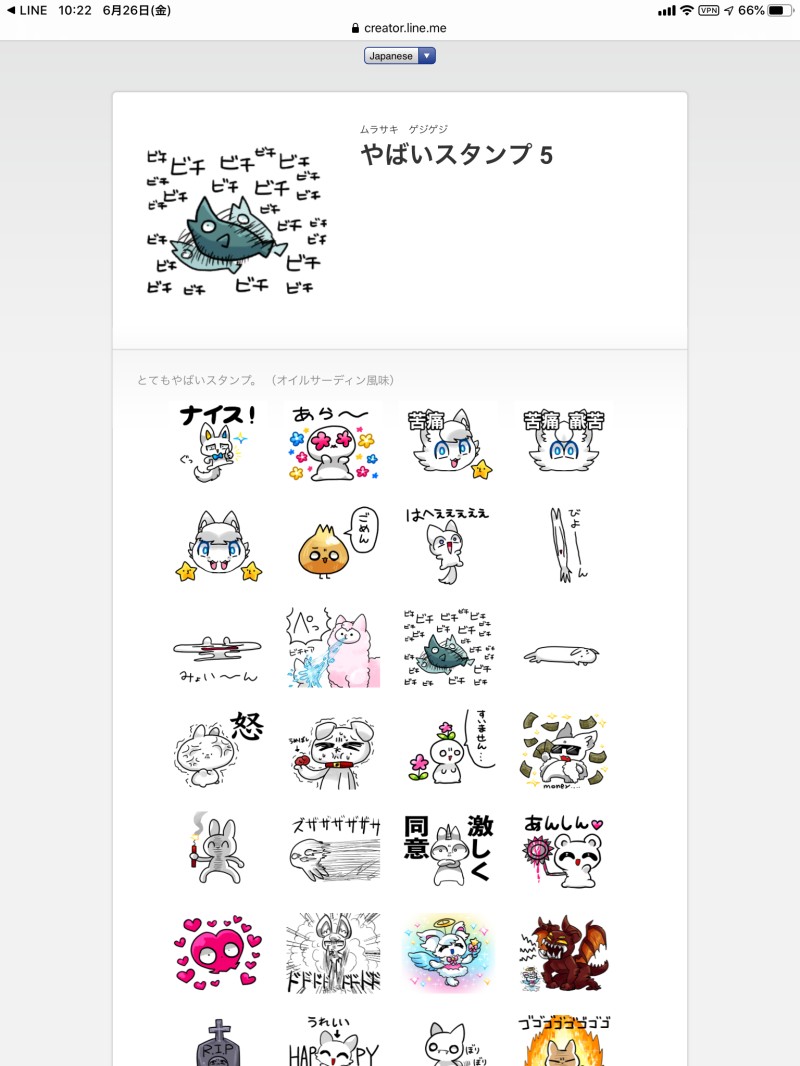Screen dimensions: 800x1066
Task: Open the Japanese language dropdown
Action: click(x=399, y=56)
